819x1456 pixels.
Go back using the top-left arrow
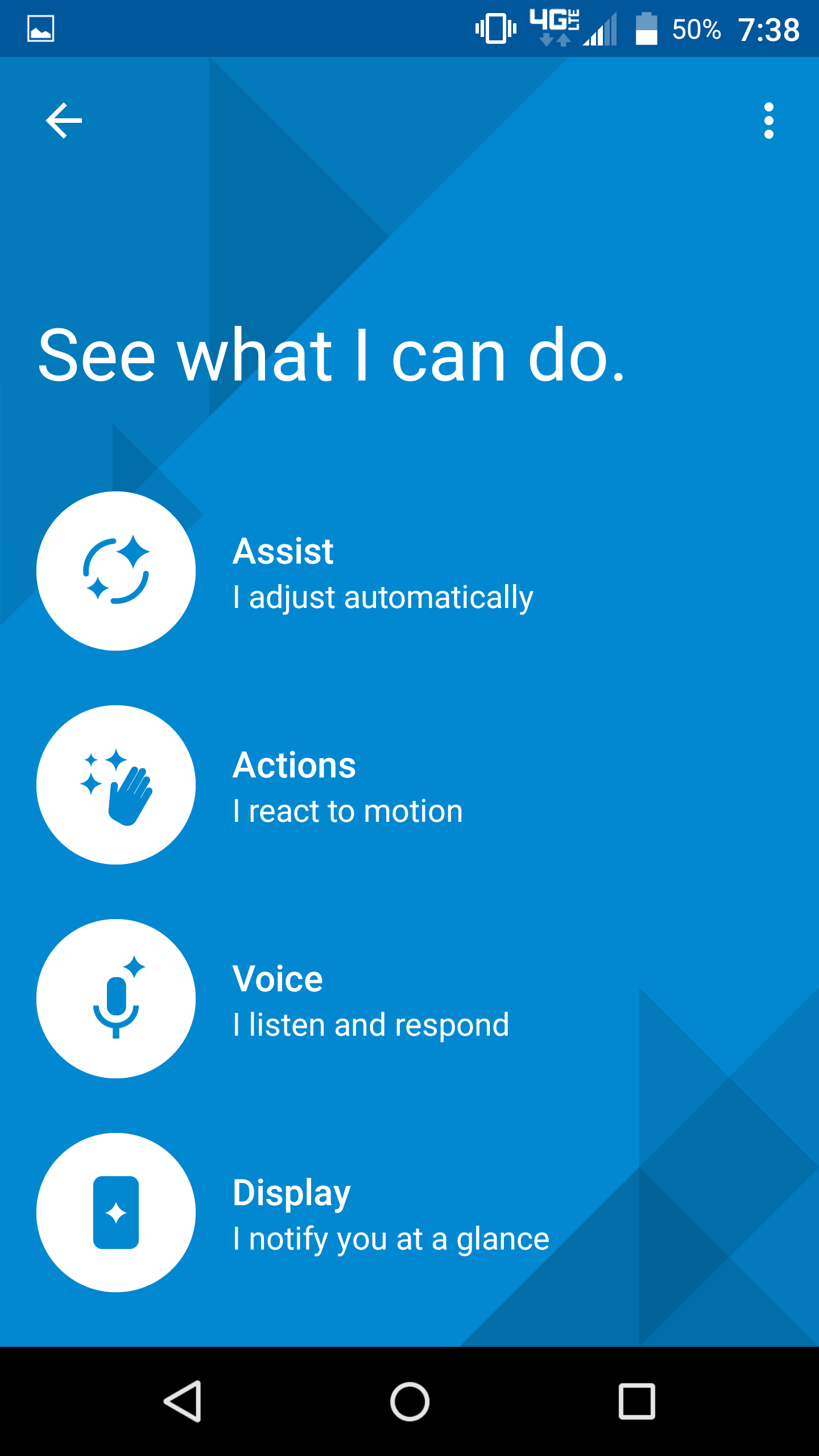[x=64, y=121]
